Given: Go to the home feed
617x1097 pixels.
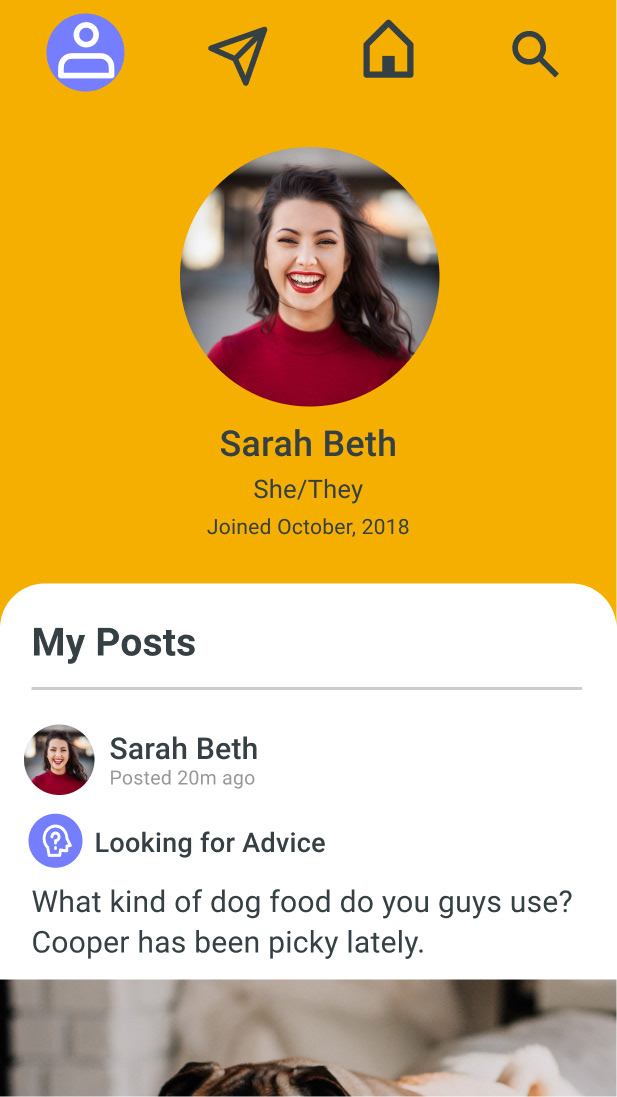Looking at the screenshot, I should [388, 52].
